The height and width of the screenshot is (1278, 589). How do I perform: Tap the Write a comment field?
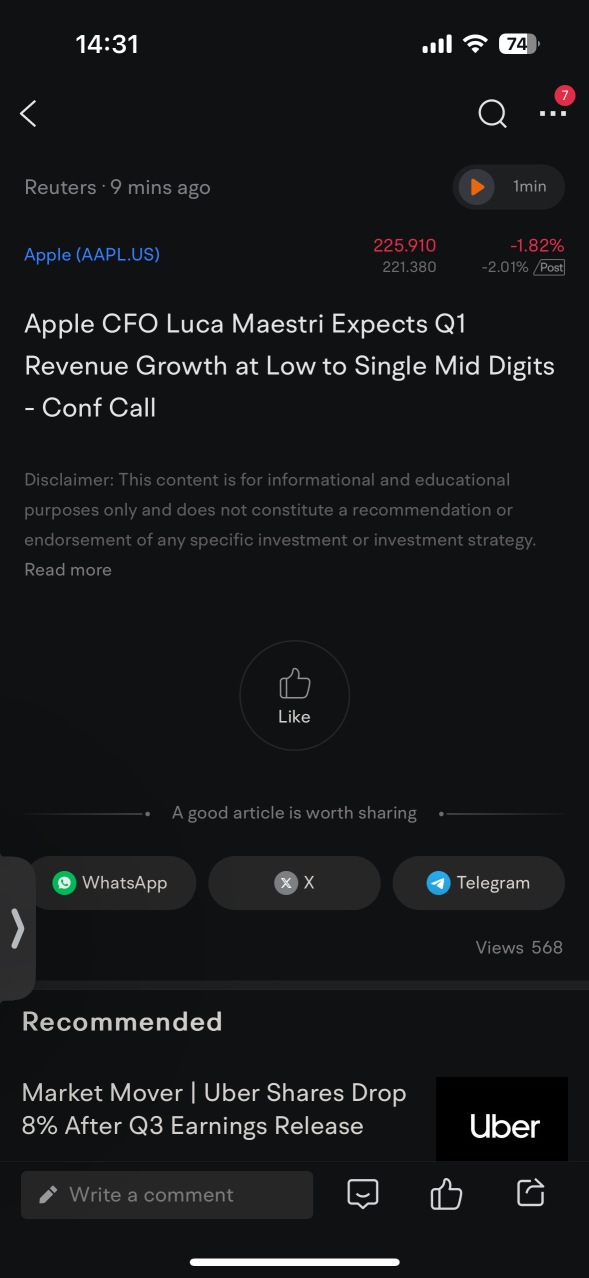167,1195
